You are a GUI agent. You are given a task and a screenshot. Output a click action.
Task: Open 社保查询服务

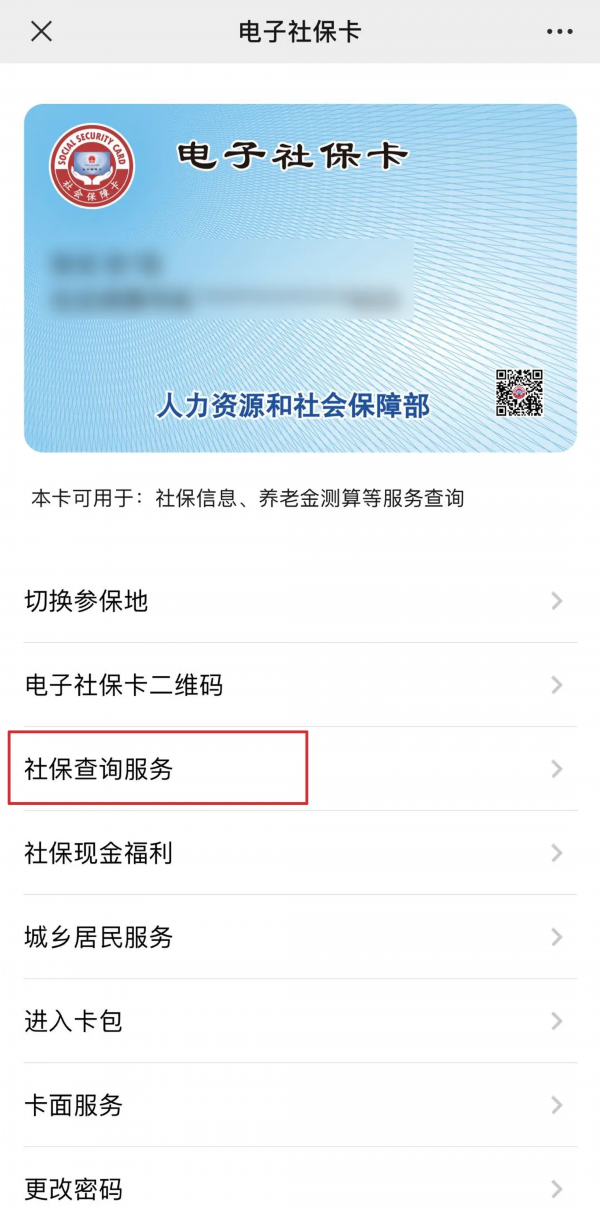pos(300,769)
